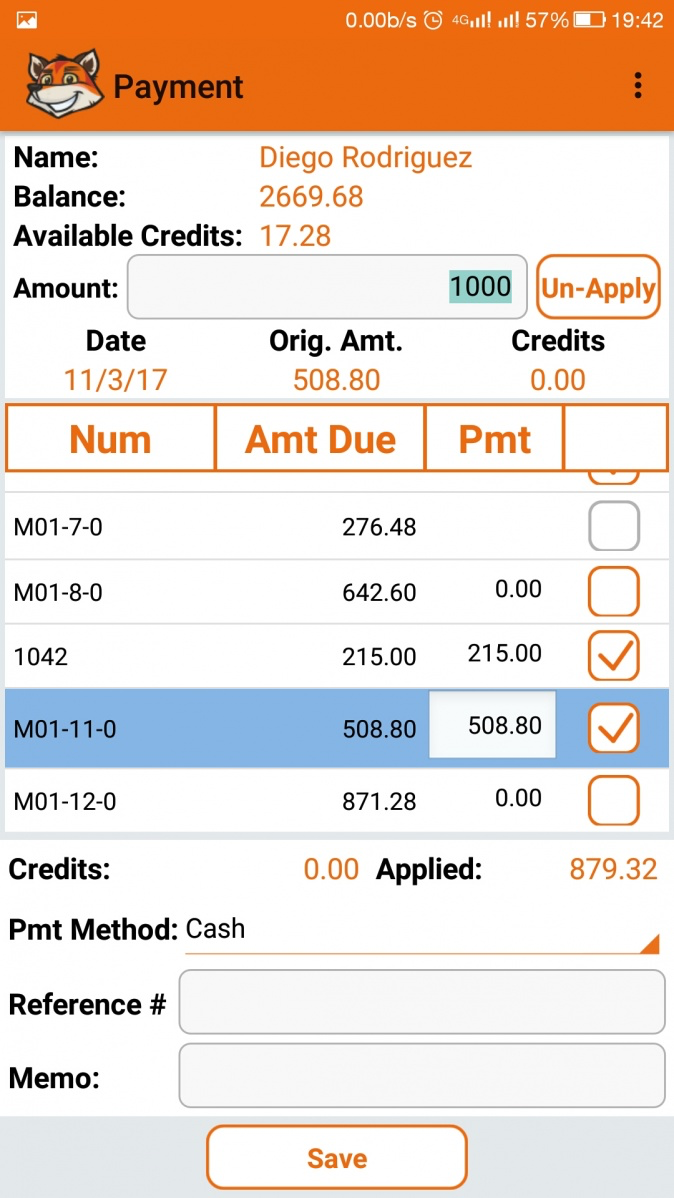Uncheck the box for invoice M01-11-0

click(x=613, y=727)
